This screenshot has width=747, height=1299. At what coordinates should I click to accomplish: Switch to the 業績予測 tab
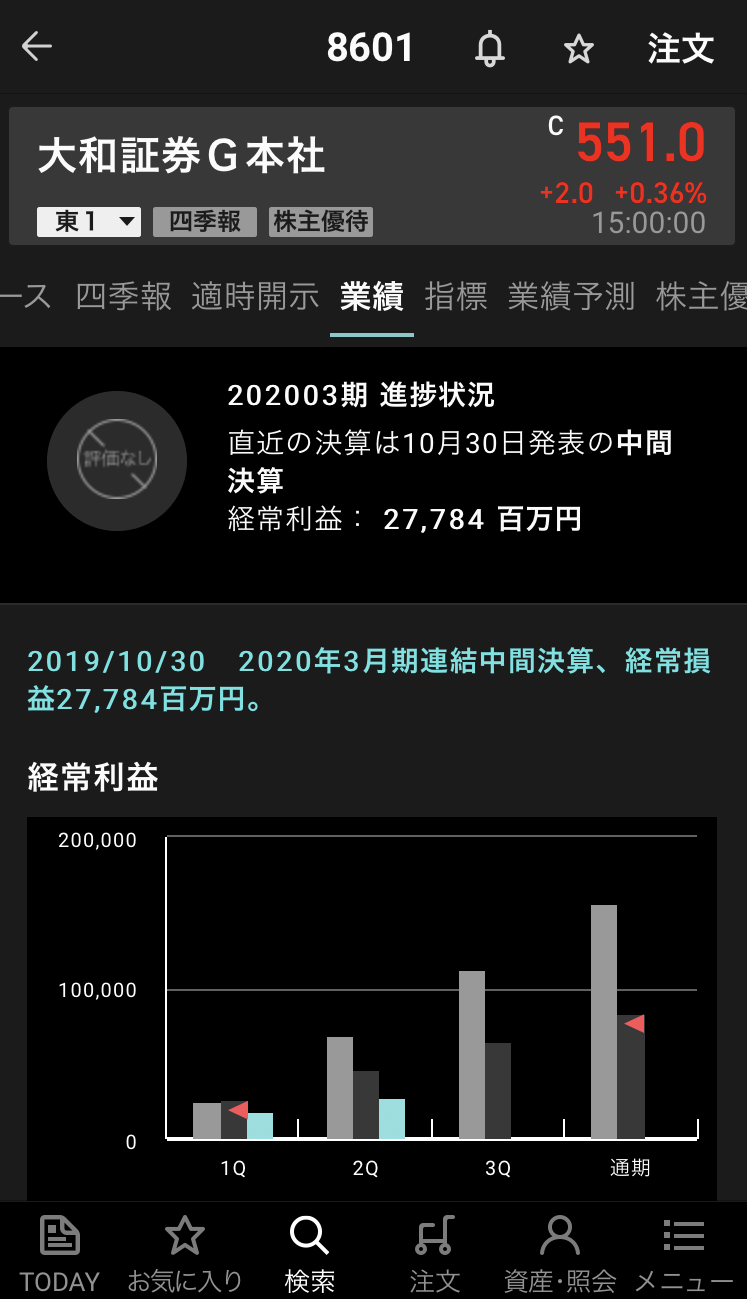pyautogui.click(x=571, y=296)
